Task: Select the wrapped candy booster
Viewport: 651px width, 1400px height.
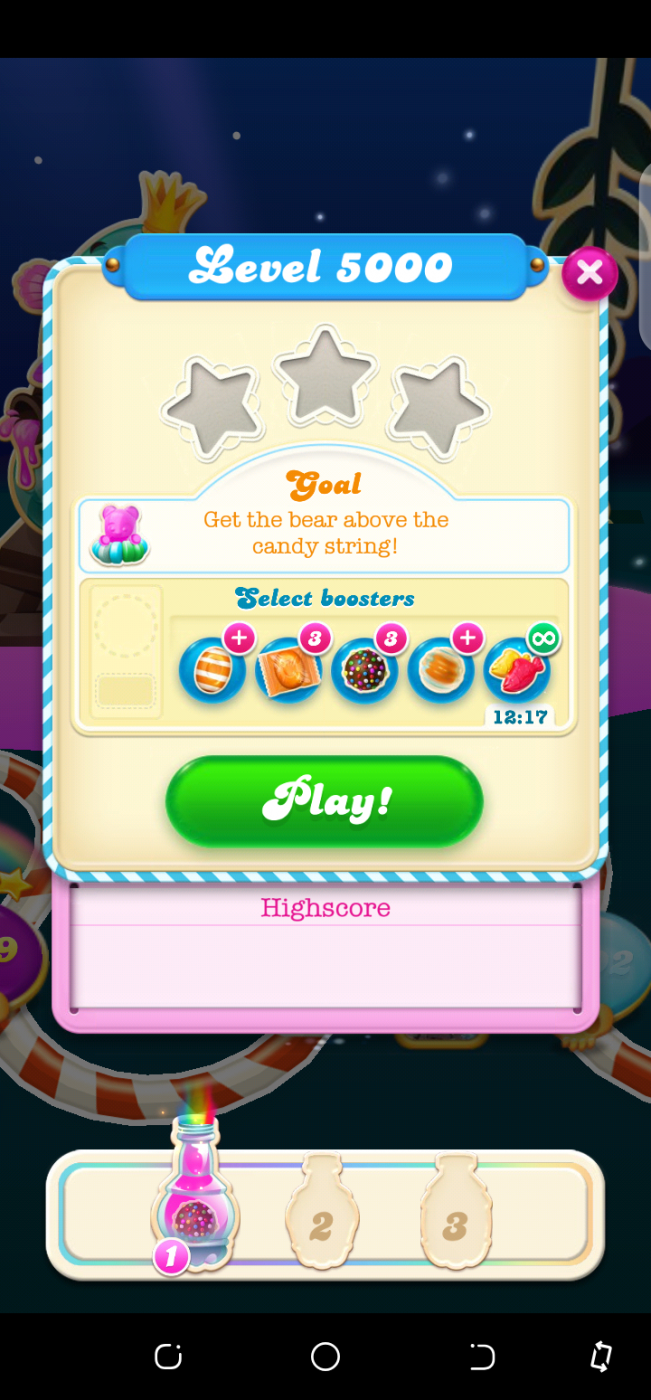Action: click(288, 671)
